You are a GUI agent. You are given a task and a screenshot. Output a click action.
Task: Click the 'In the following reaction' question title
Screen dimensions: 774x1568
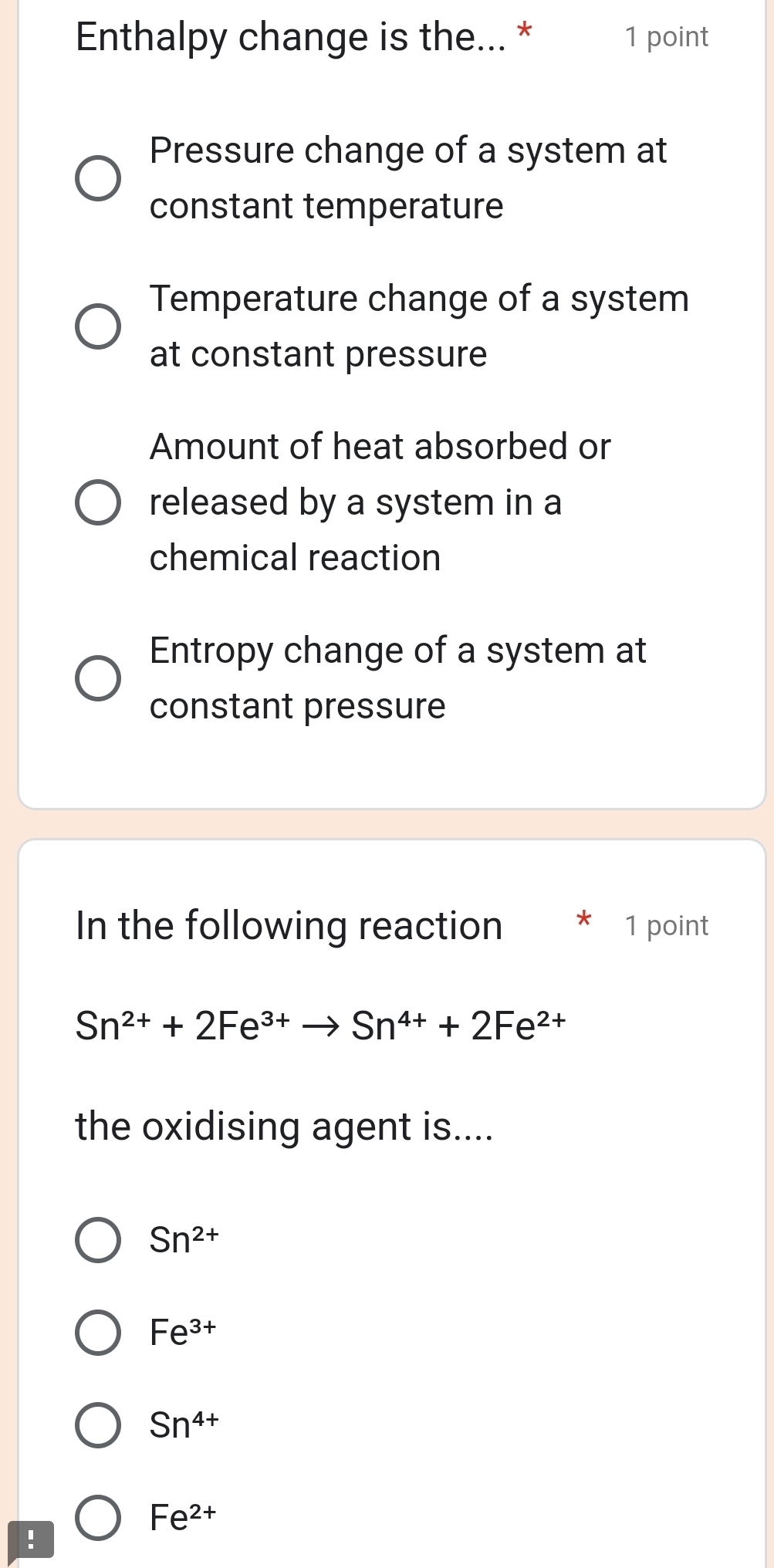click(x=289, y=925)
